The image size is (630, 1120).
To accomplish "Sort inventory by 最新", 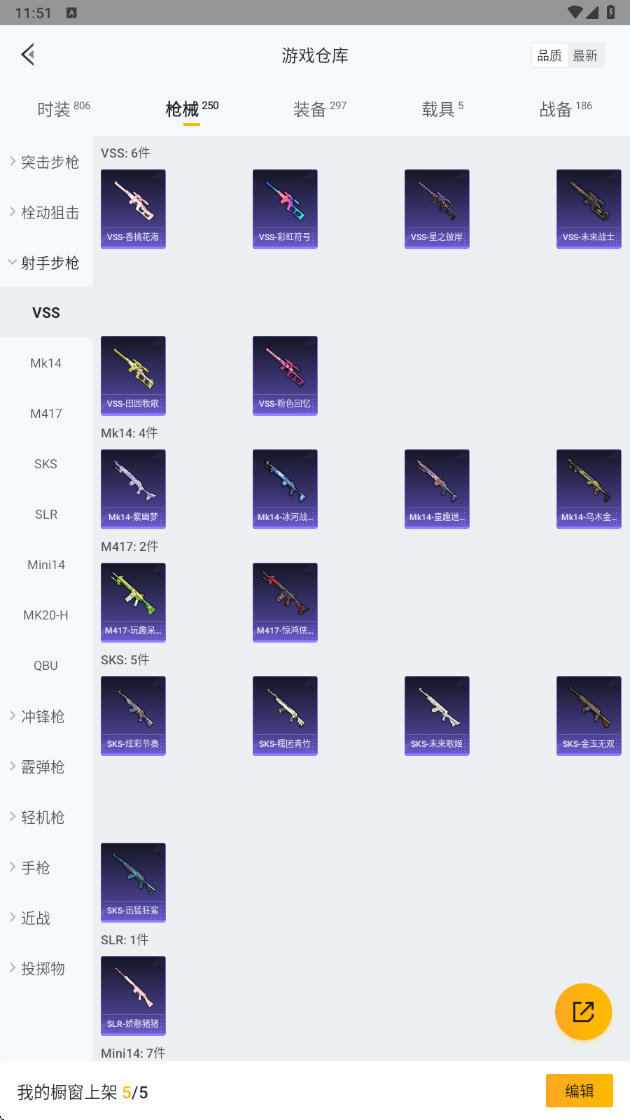I will [x=585, y=56].
